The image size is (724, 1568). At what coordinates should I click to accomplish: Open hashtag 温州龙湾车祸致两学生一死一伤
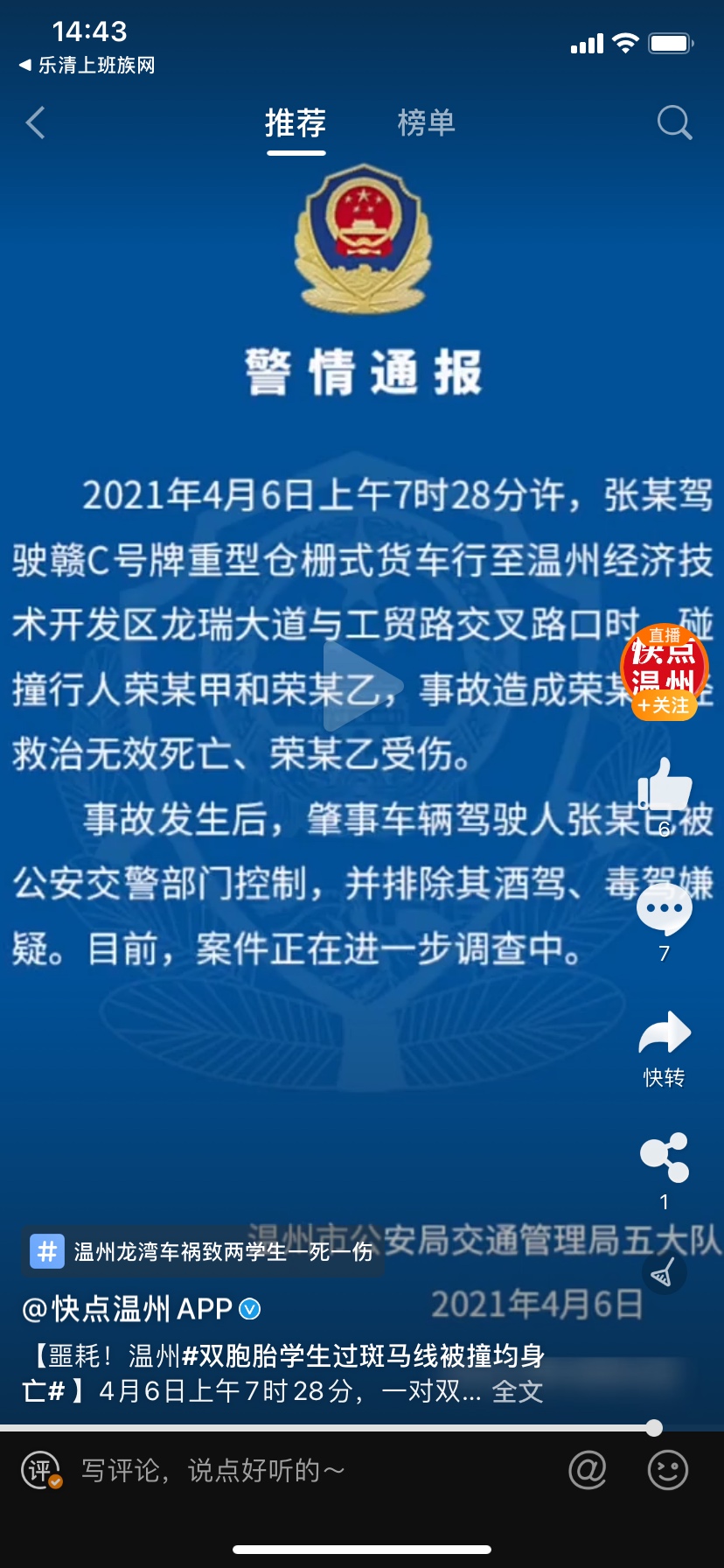(203, 1252)
